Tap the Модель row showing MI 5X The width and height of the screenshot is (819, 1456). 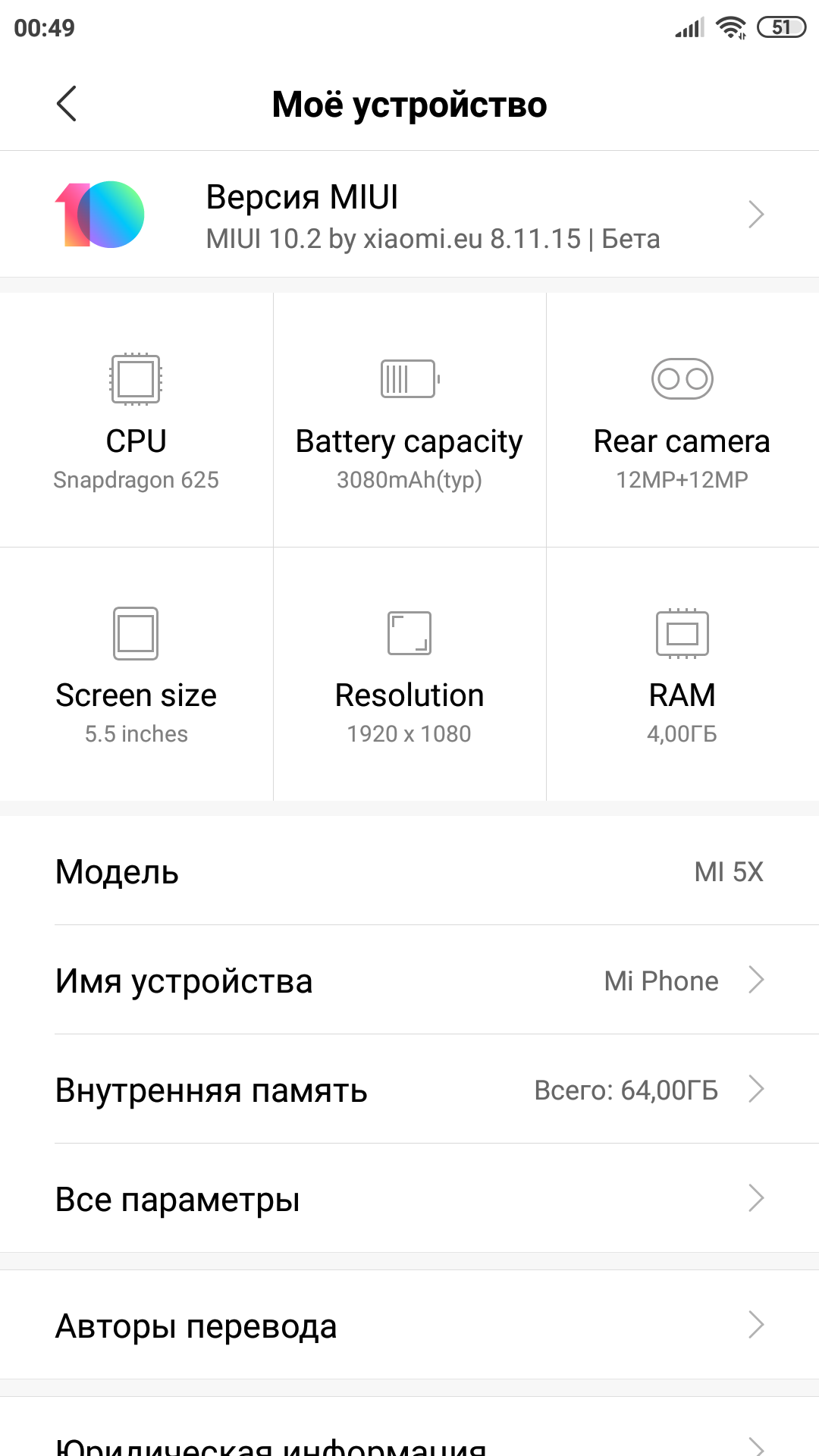tap(409, 871)
